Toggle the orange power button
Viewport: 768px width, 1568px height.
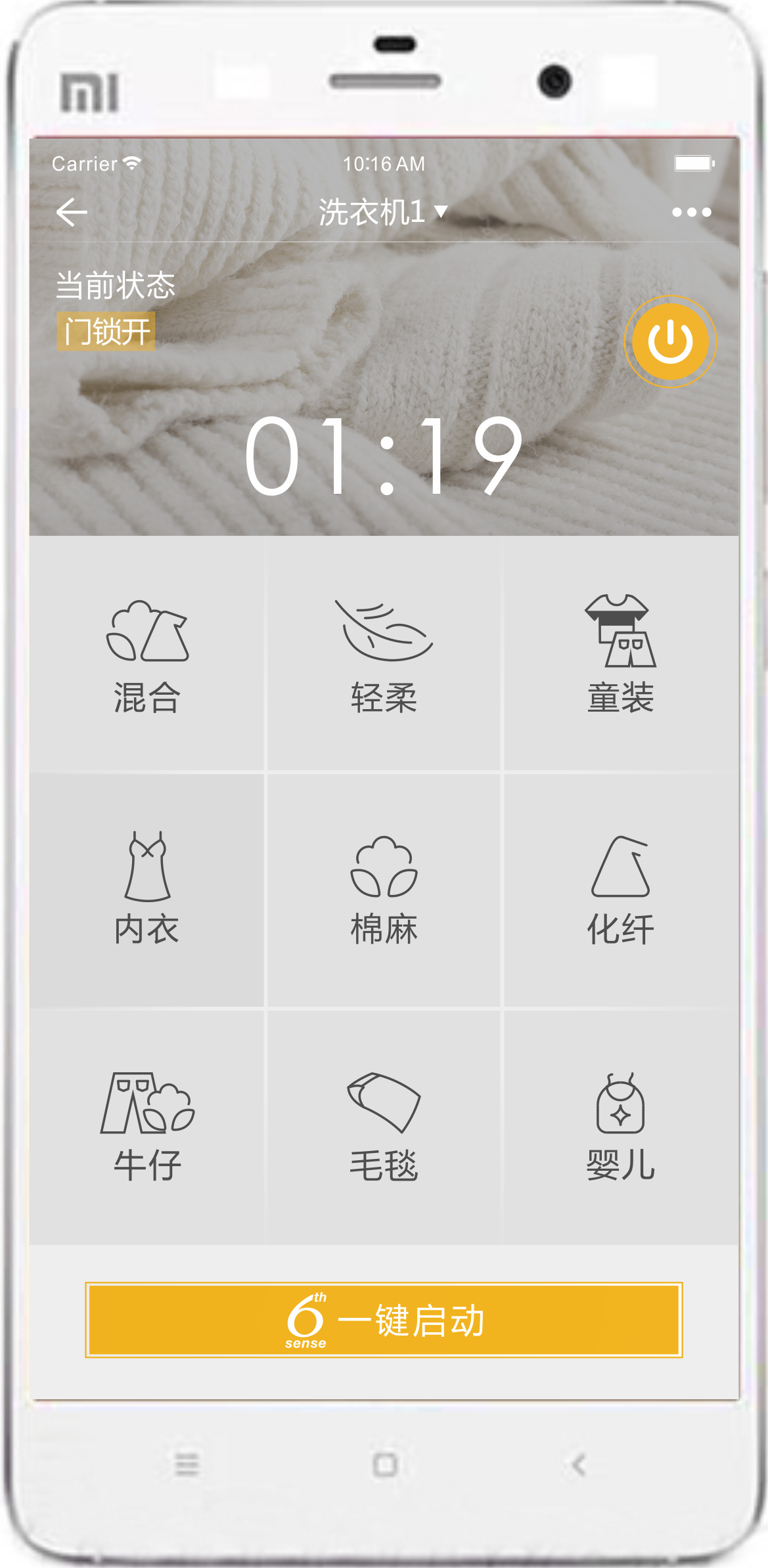tap(670, 341)
